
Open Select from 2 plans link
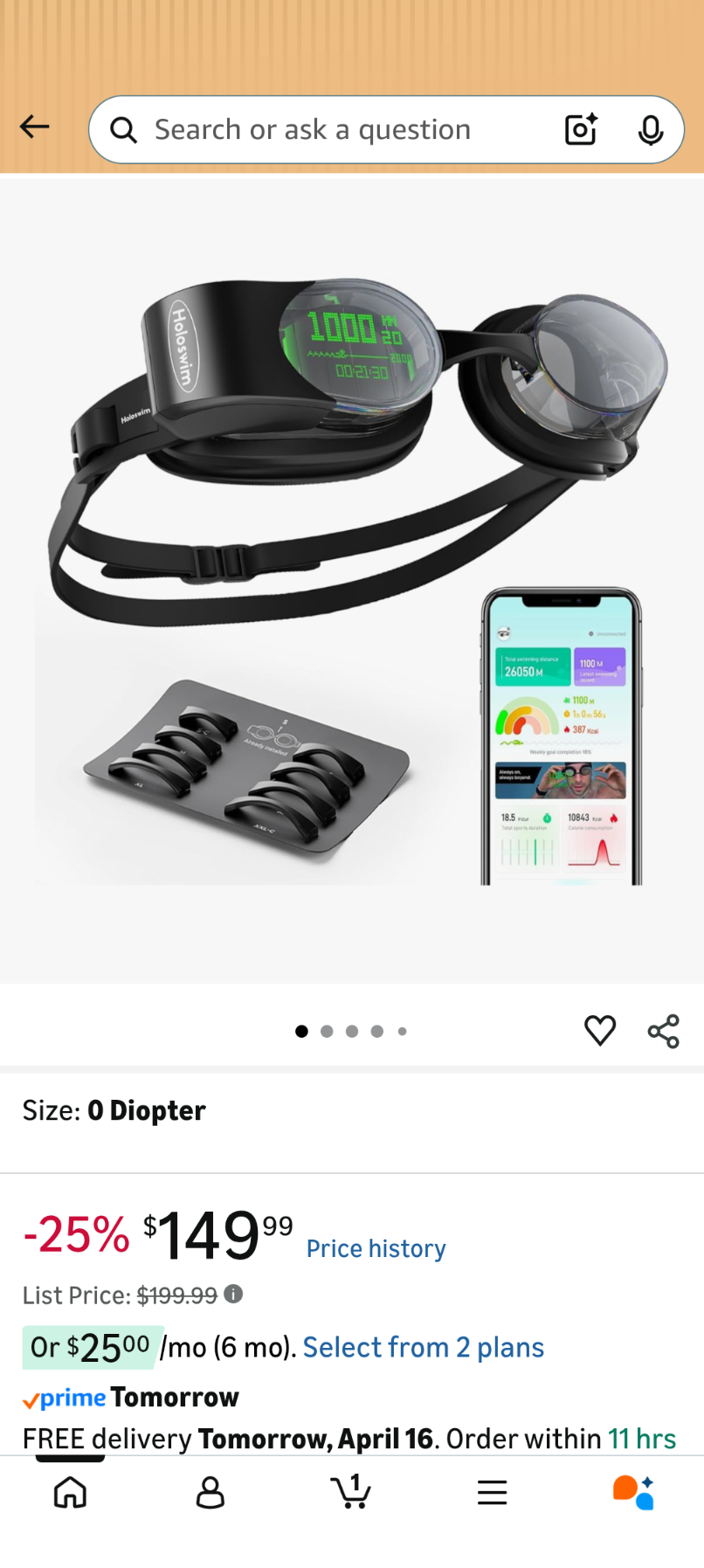[x=423, y=1347]
